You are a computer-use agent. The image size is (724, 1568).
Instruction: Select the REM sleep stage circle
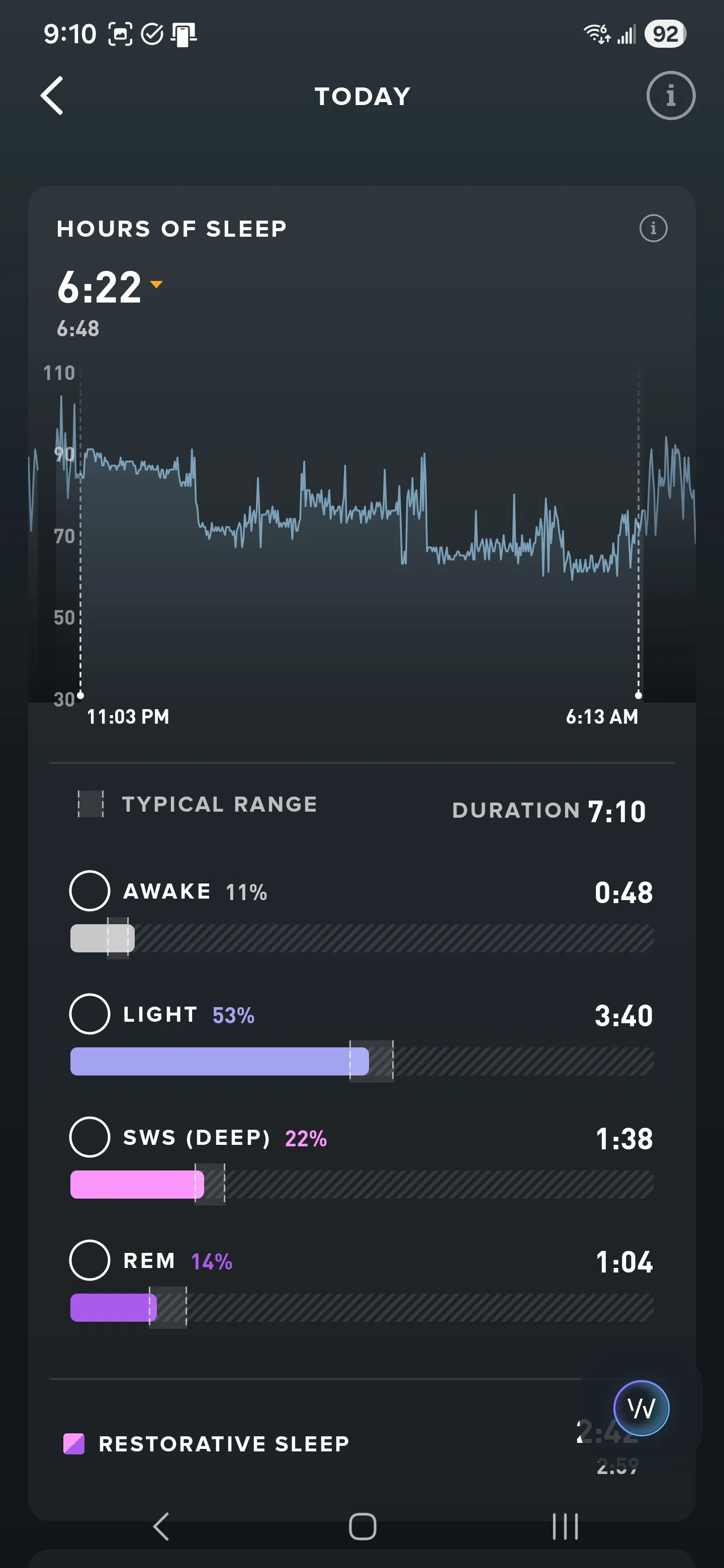point(89,1259)
